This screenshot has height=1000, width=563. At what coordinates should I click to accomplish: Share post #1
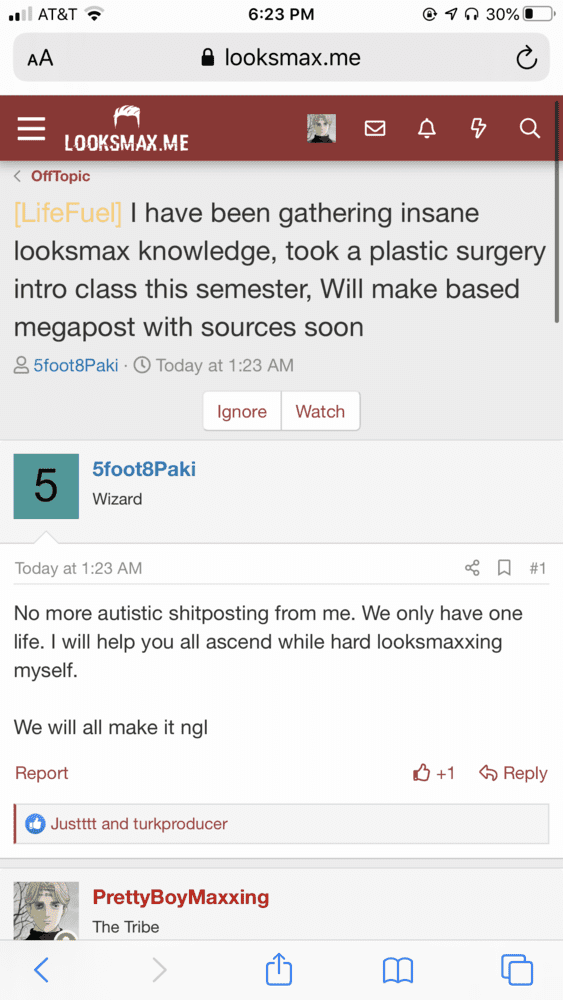pos(472,567)
